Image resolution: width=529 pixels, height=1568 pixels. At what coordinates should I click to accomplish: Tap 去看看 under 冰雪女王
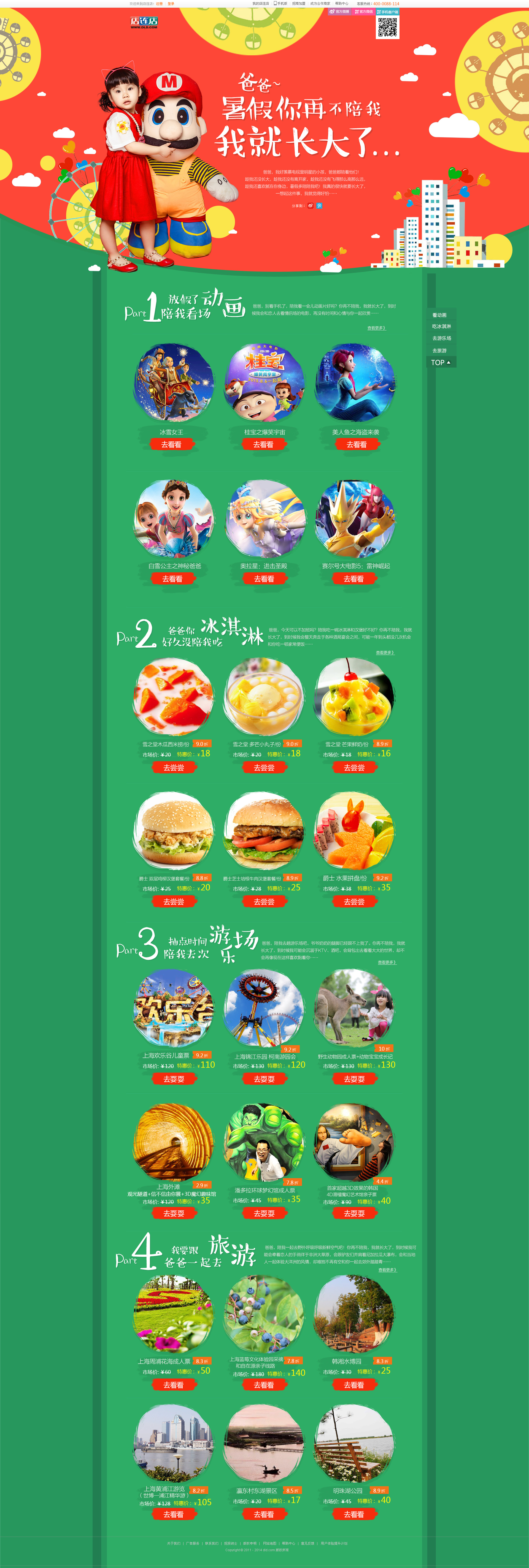(x=171, y=445)
